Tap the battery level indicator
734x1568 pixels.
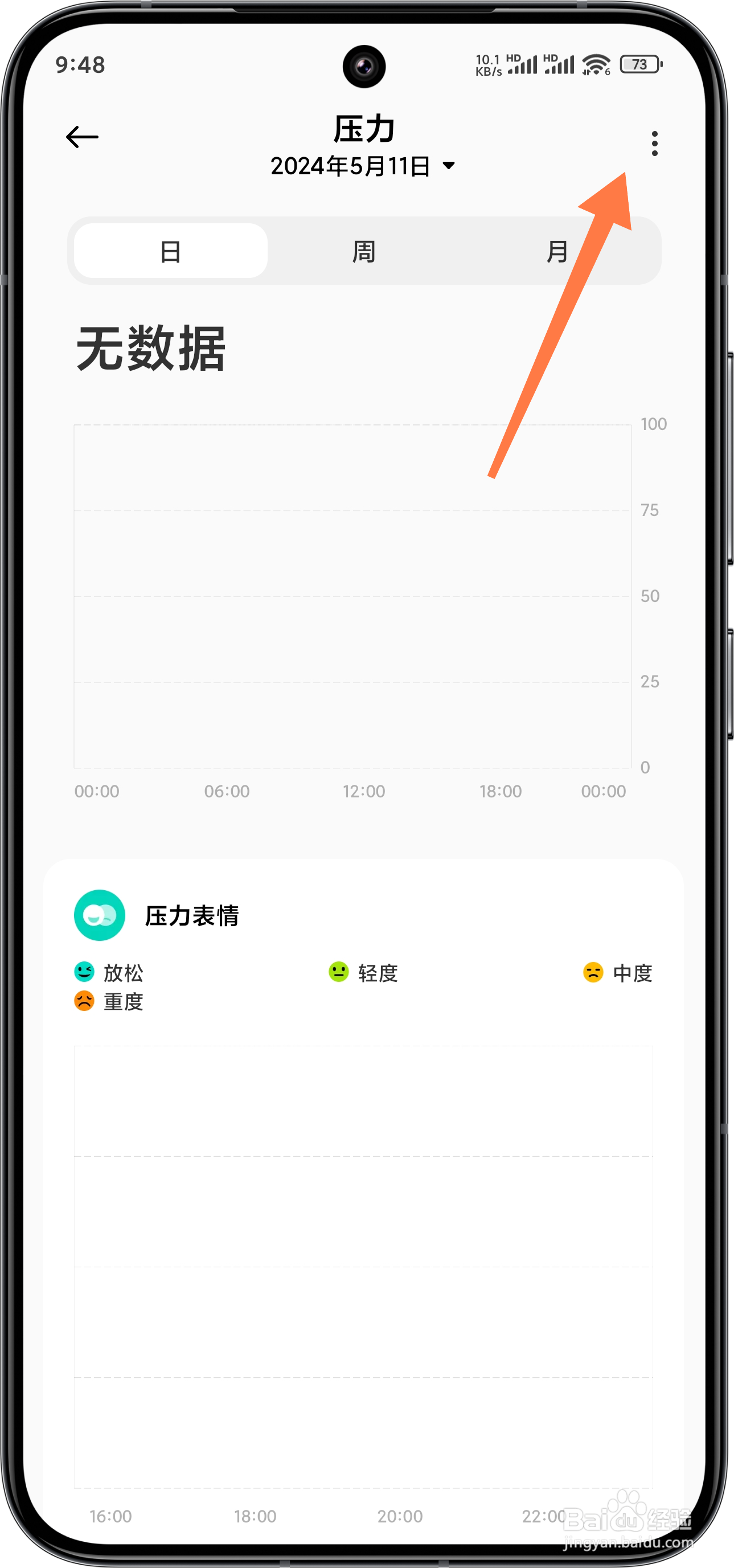point(638,63)
